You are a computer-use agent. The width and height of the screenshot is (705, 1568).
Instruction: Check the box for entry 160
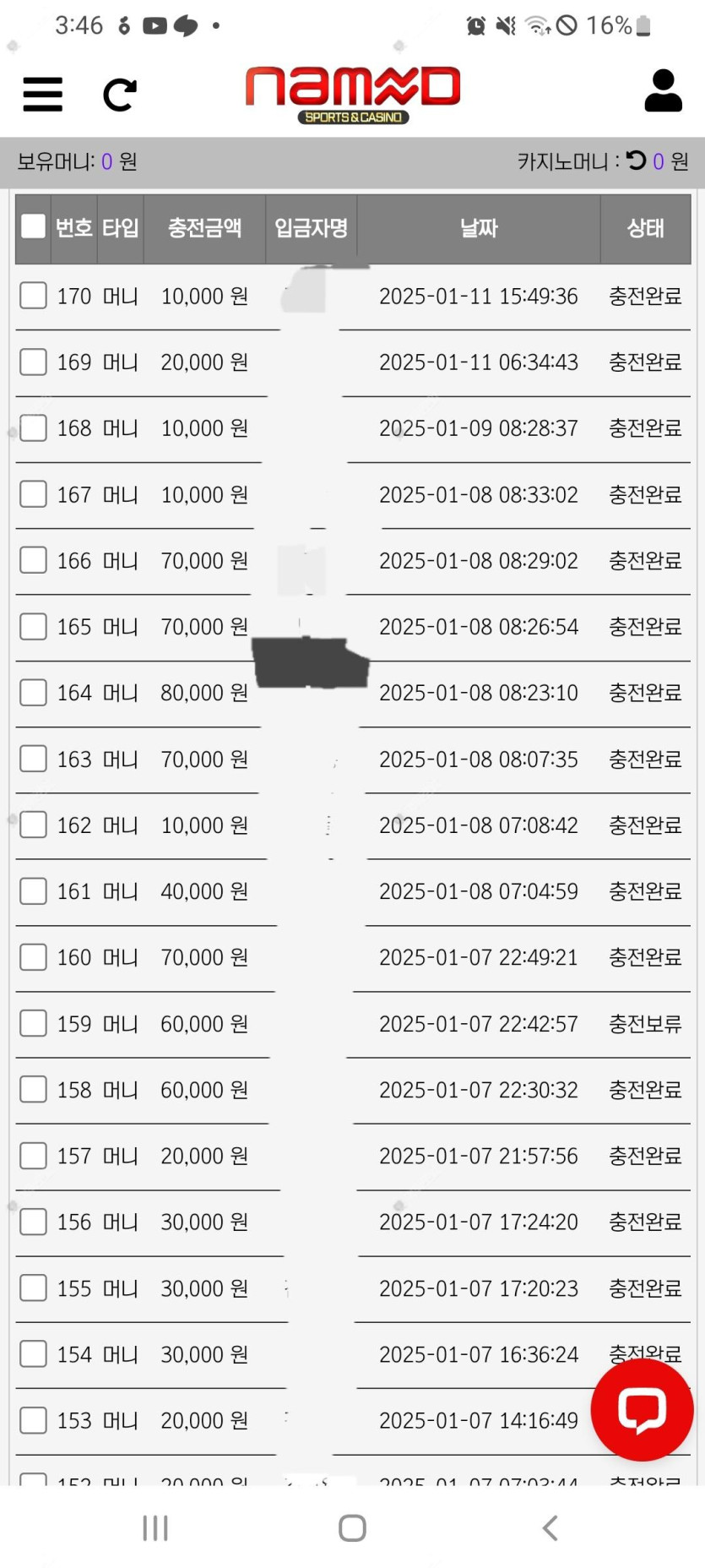click(33, 957)
